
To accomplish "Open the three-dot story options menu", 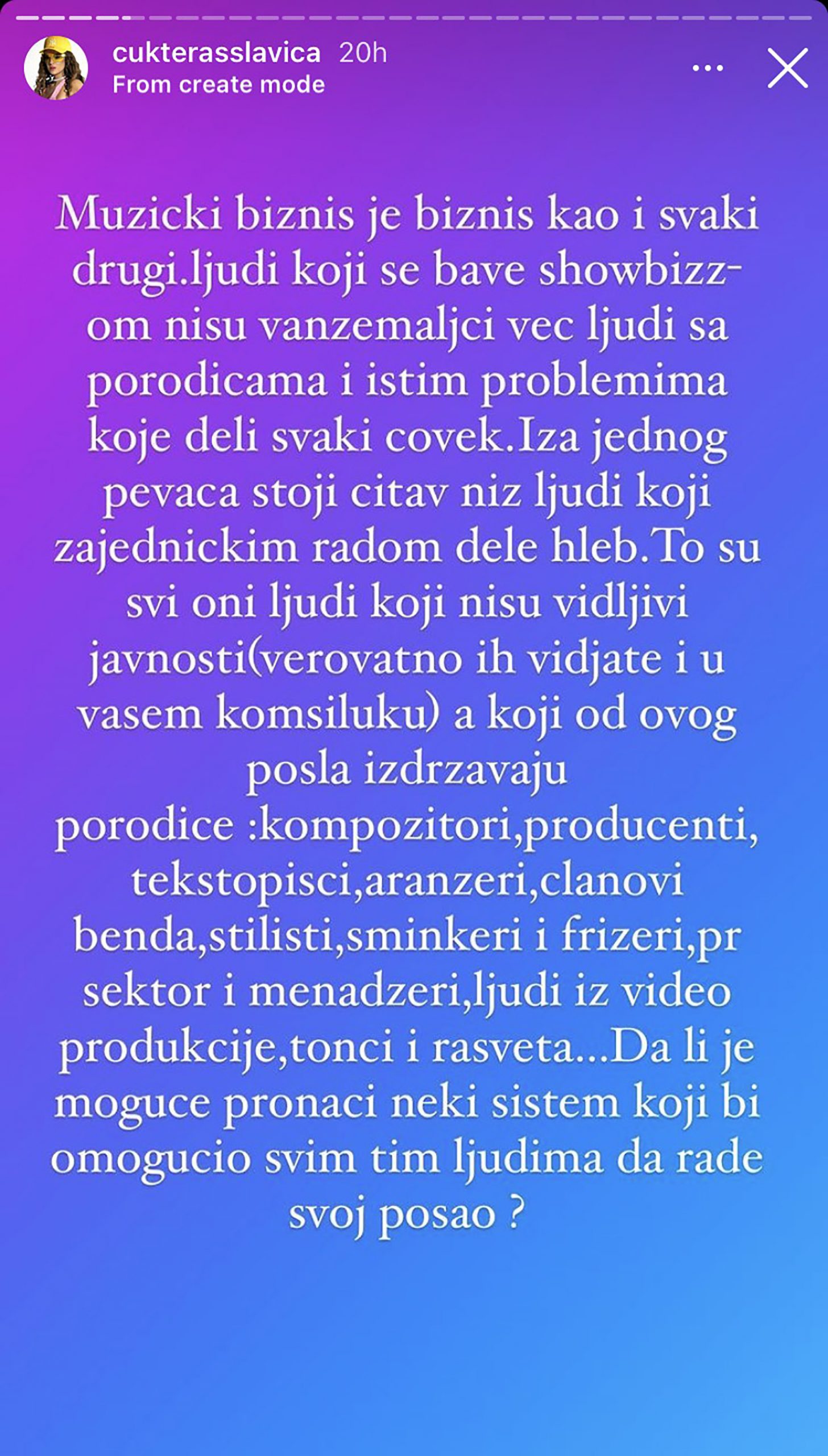I will pyautogui.click(x=707, y=69).
